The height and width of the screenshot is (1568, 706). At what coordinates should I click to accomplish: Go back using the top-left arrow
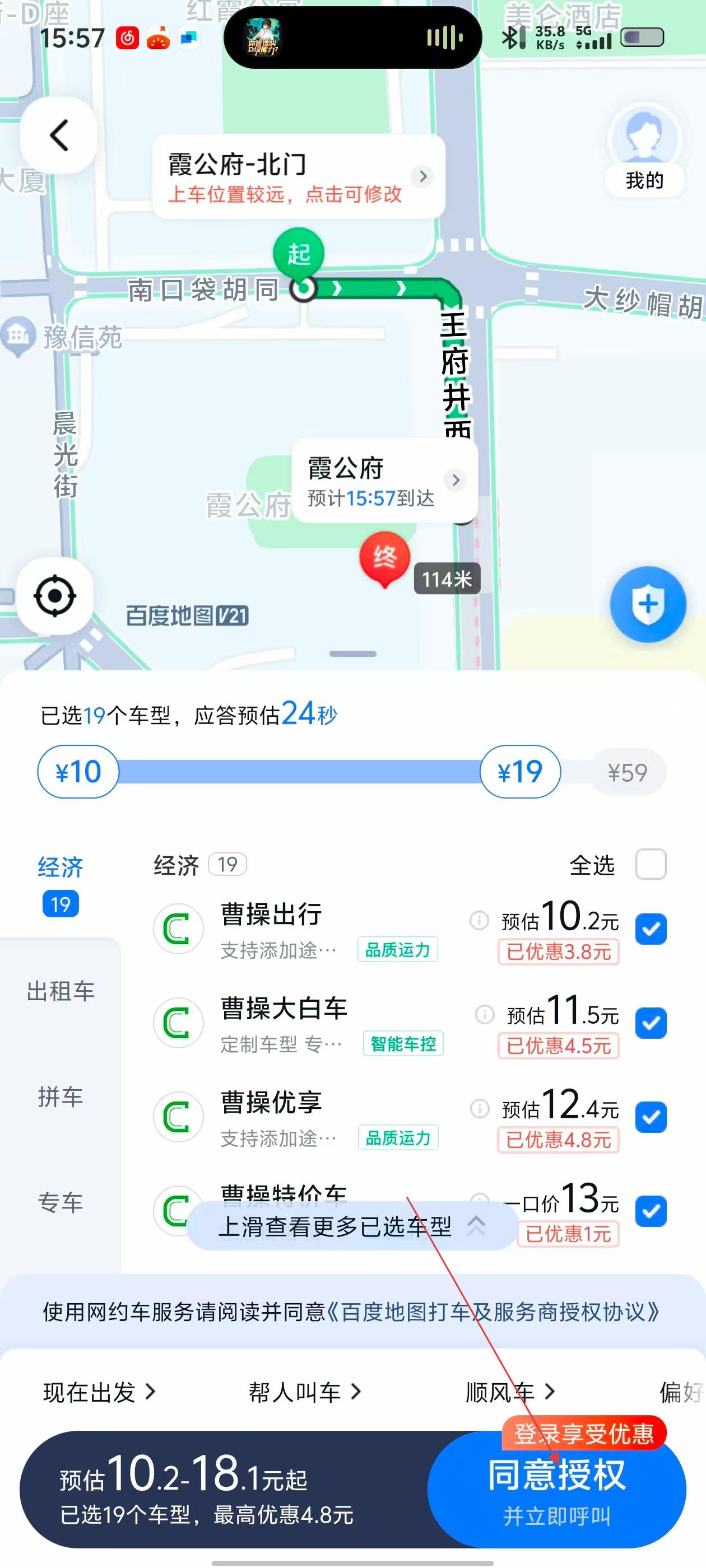[x=58, y=135]
